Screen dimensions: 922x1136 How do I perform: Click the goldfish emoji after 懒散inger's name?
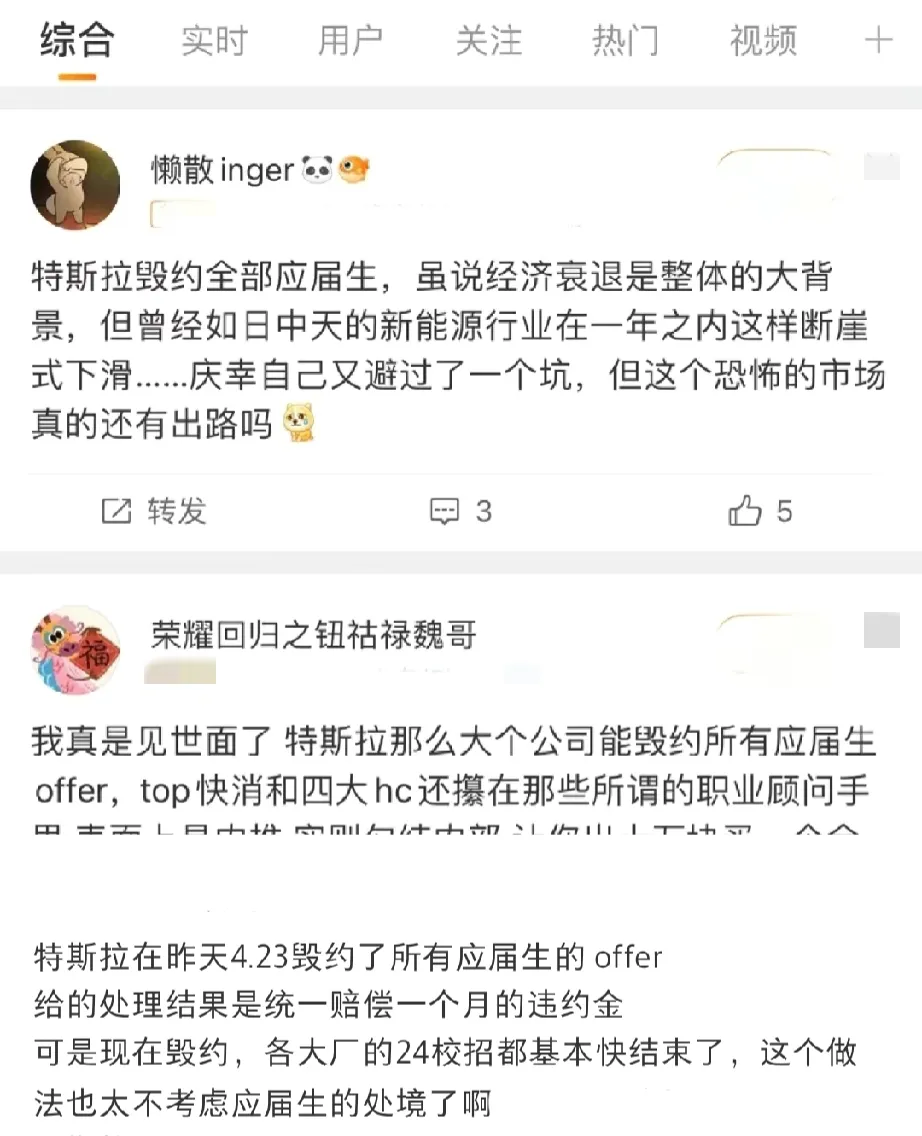pyautogui.click(x=352, y=170)
